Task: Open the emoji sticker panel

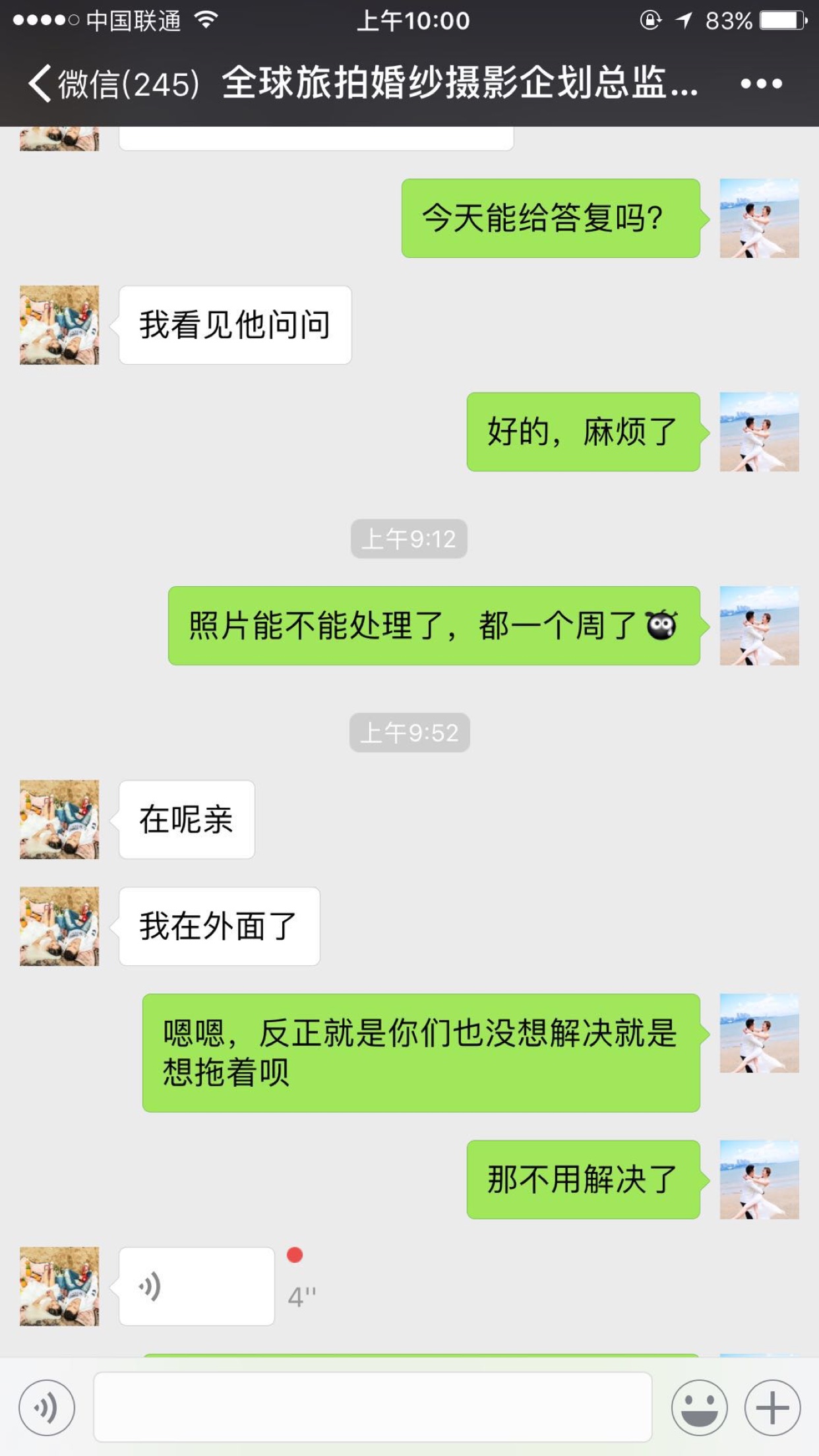Action: pos(700,1408)
